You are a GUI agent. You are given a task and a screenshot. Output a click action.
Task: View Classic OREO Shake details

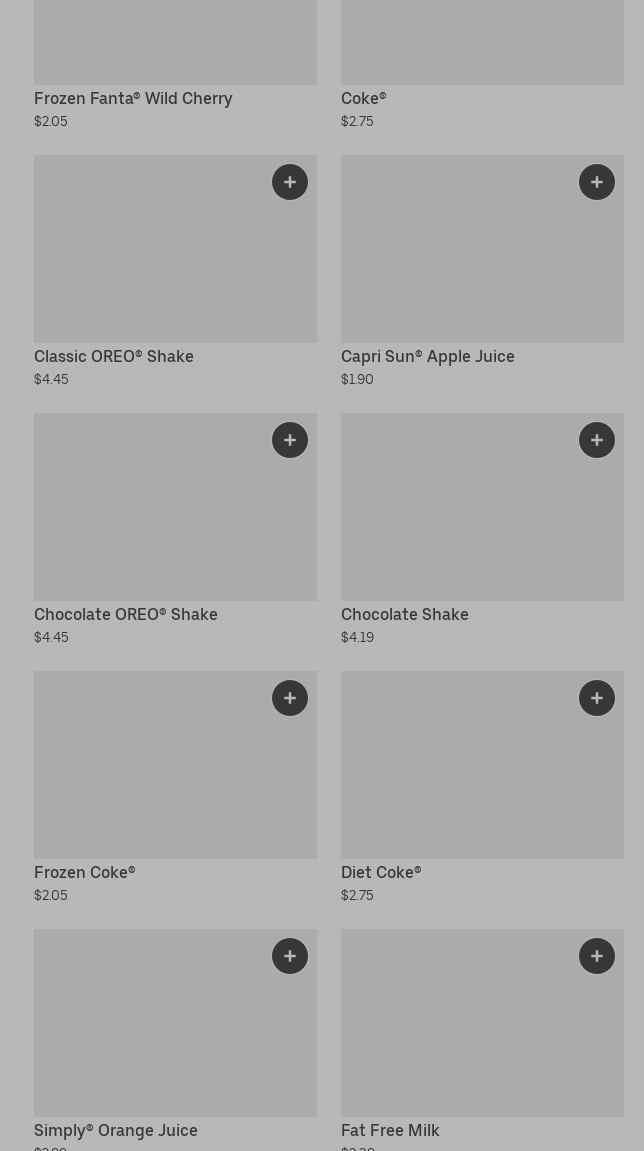(176, 272)
